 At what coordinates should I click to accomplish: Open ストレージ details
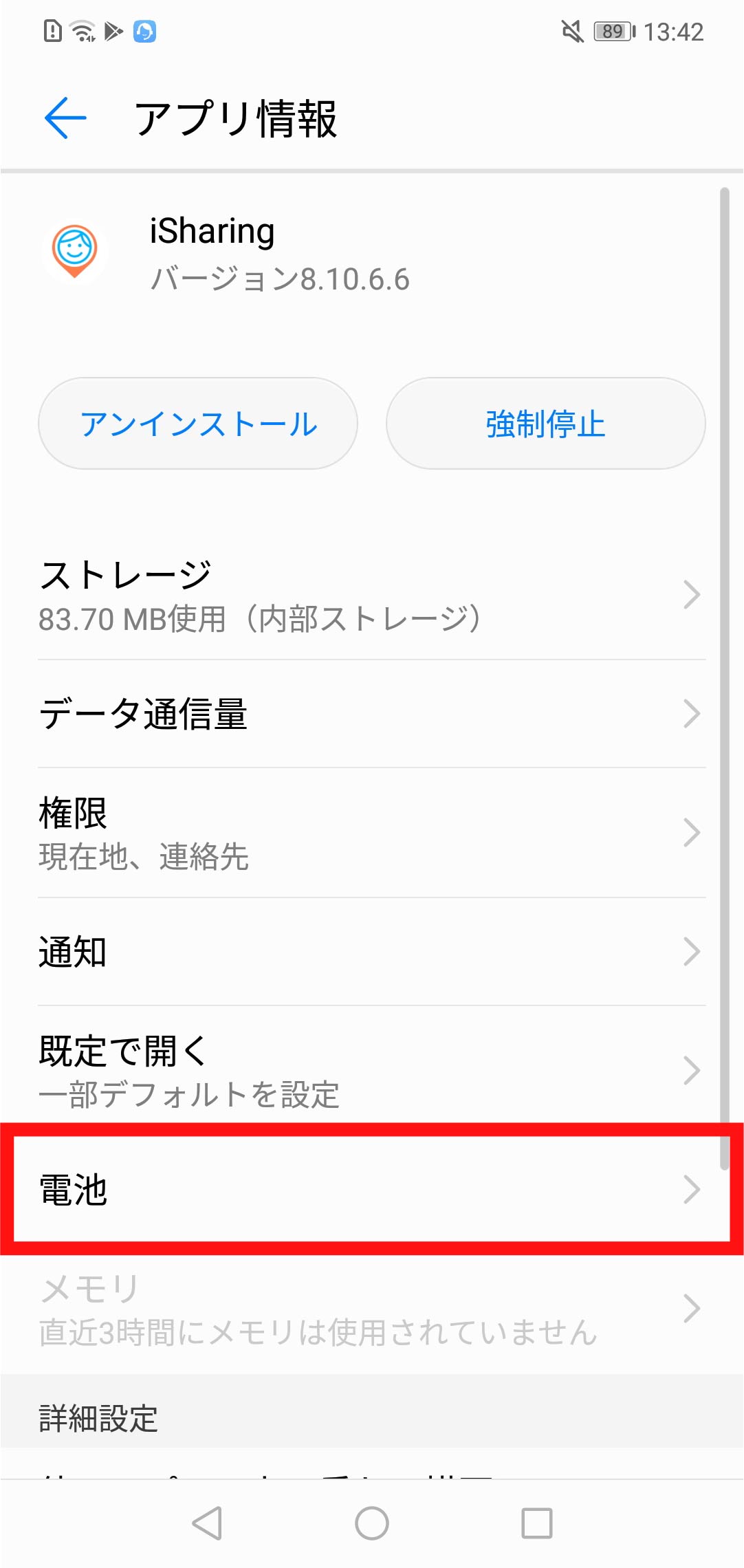coord(371,596)
